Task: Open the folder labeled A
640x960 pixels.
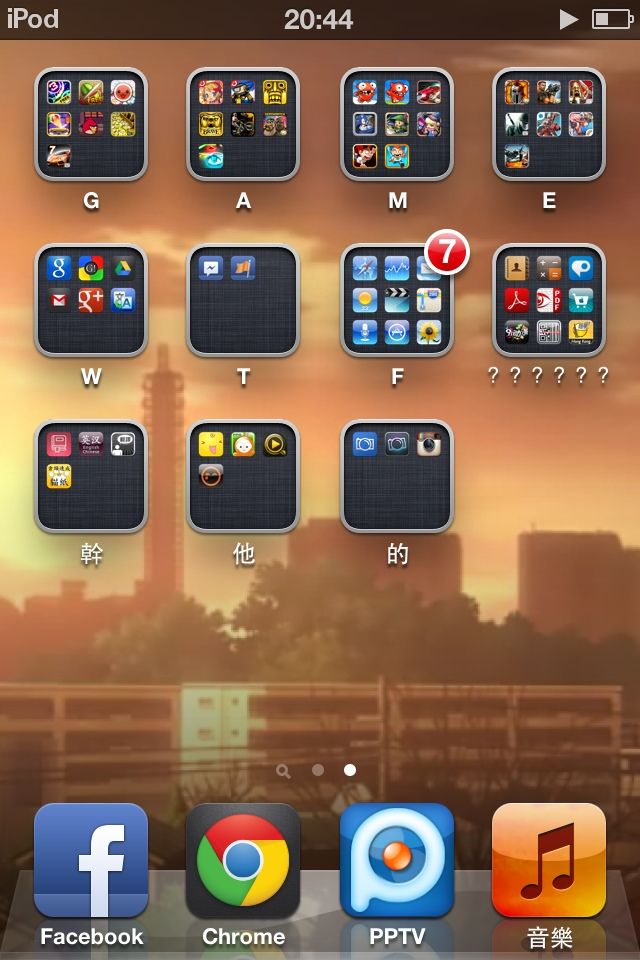Action: click(x=243, y=125)
